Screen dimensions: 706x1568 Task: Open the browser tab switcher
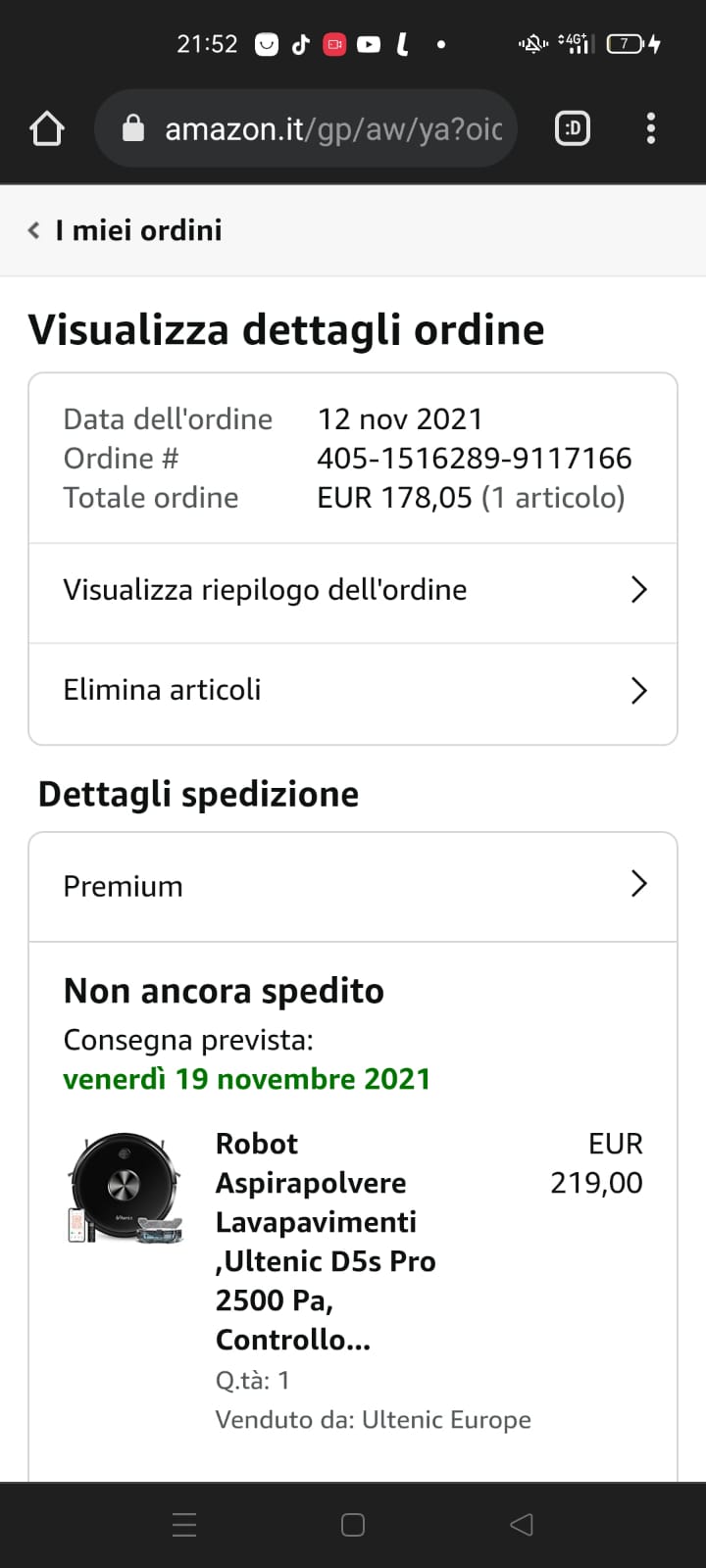(573, 128)
